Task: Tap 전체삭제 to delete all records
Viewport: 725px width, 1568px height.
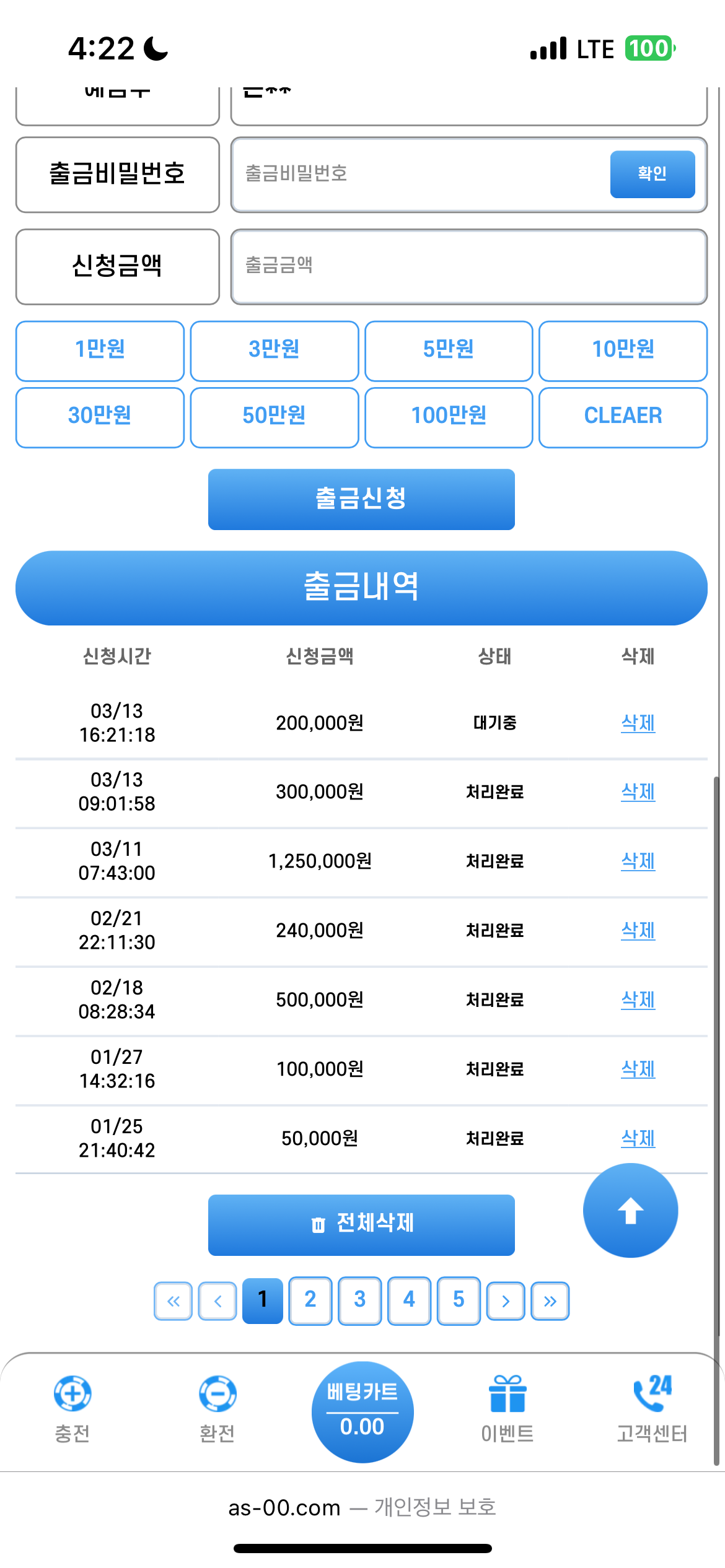Action: tap(361, 1224)
